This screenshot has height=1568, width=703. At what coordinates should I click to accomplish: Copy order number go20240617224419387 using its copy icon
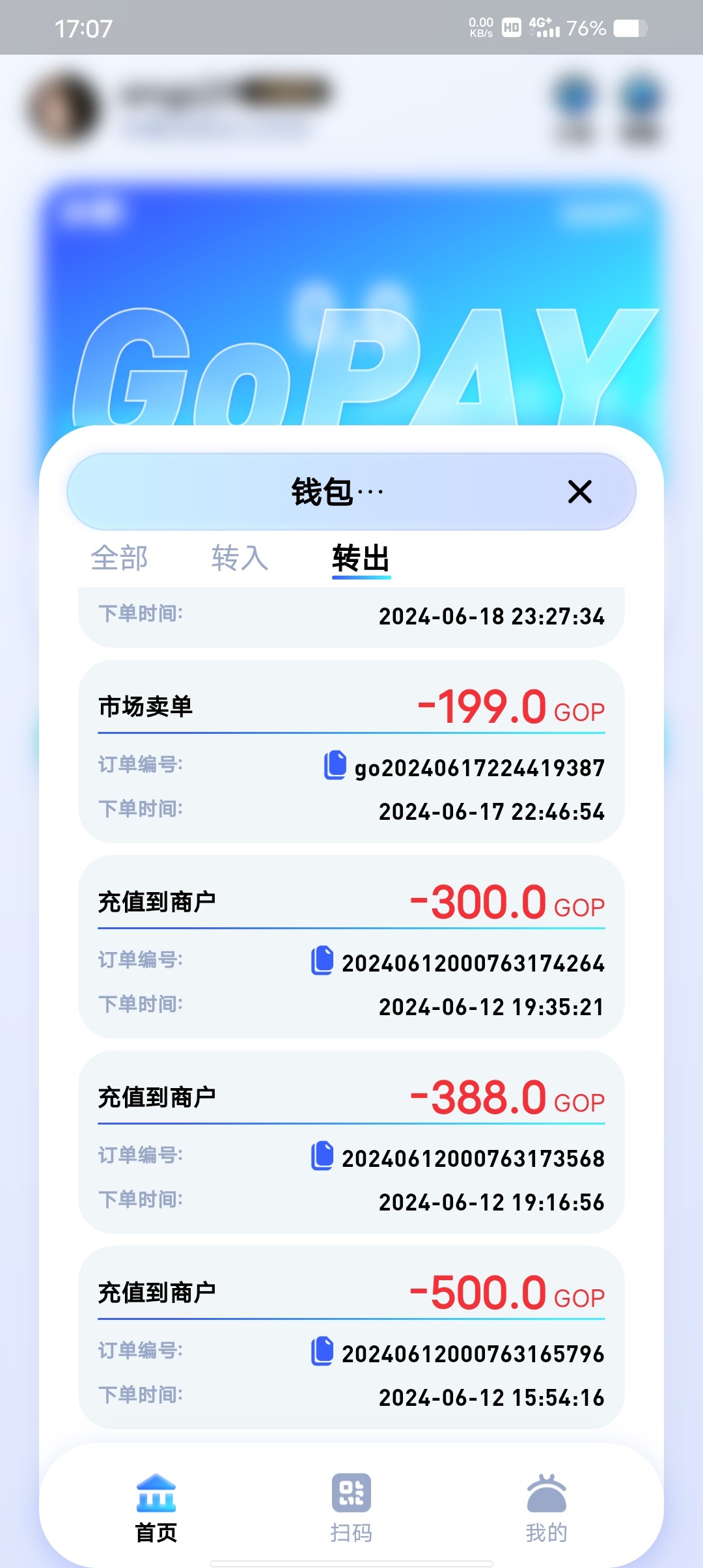coord(336,766)
